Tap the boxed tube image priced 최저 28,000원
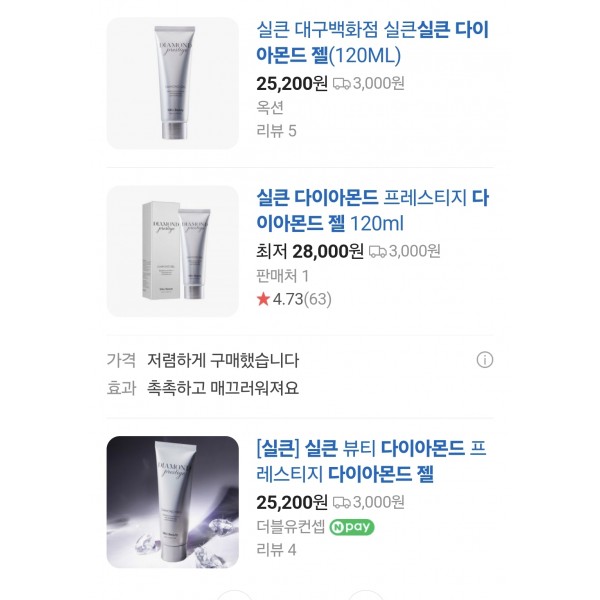This screenshot has width=600, height=600. pyautogui.click(x=172, y=251)
